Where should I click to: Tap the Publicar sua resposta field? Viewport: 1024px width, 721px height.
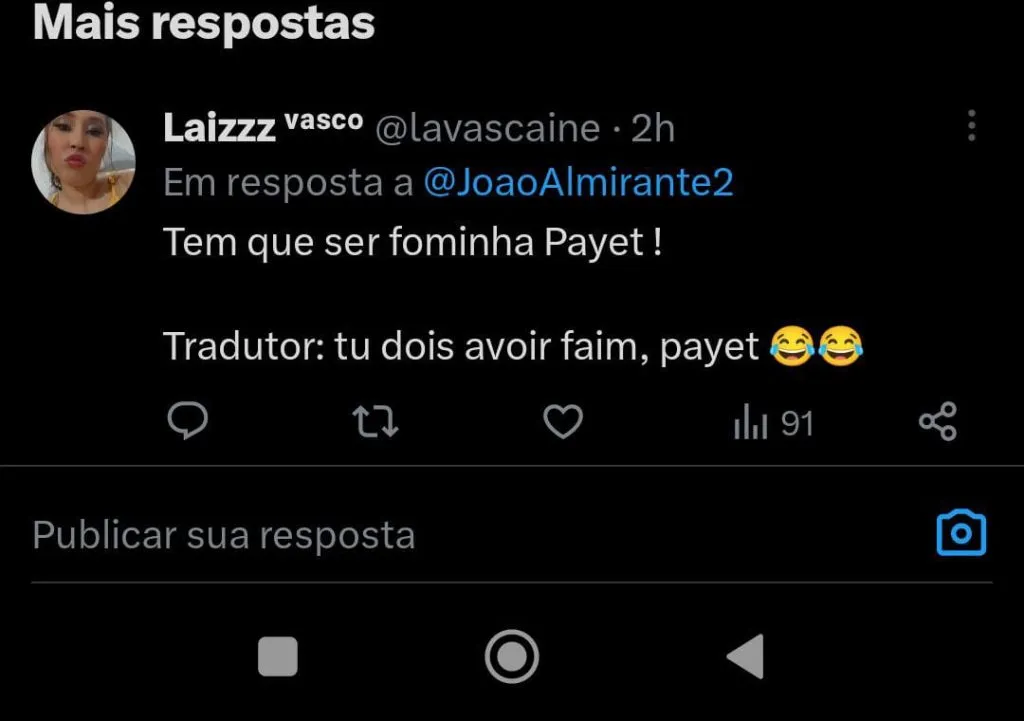[400, 535]
